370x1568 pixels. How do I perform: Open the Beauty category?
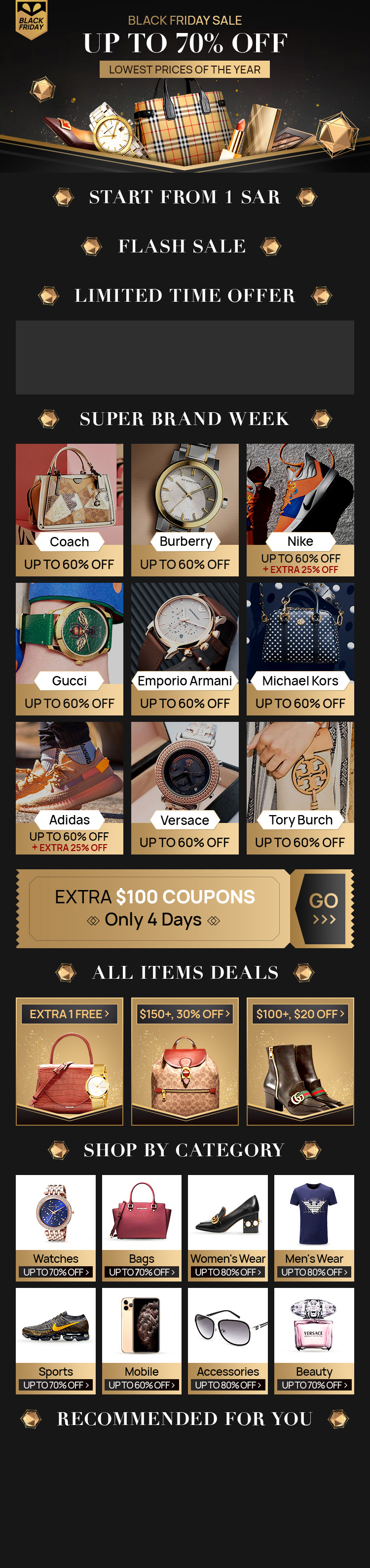(x=314, y=1340)
